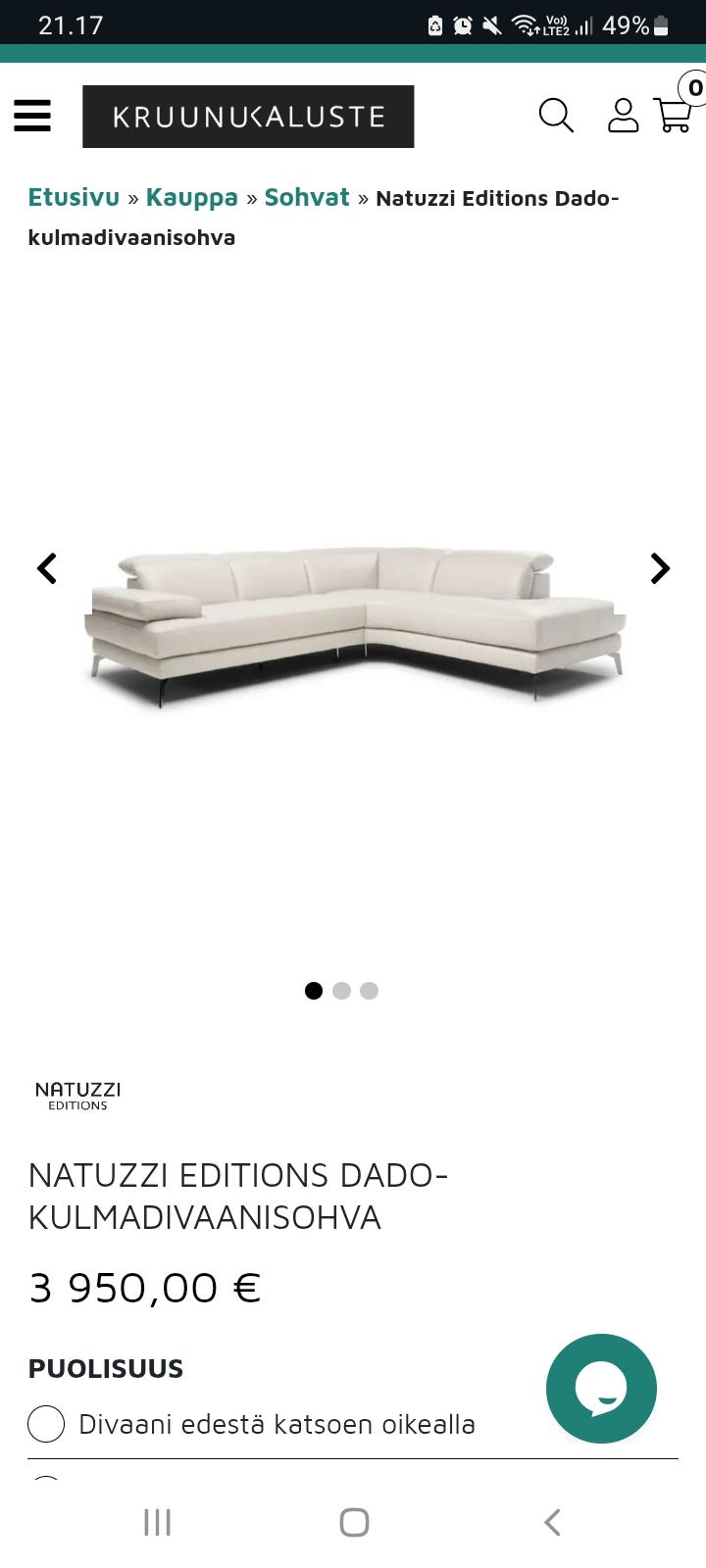Tap the Kruunukaluste logo
Viewport: 706px width, 1568px height.
pos(248,117)
